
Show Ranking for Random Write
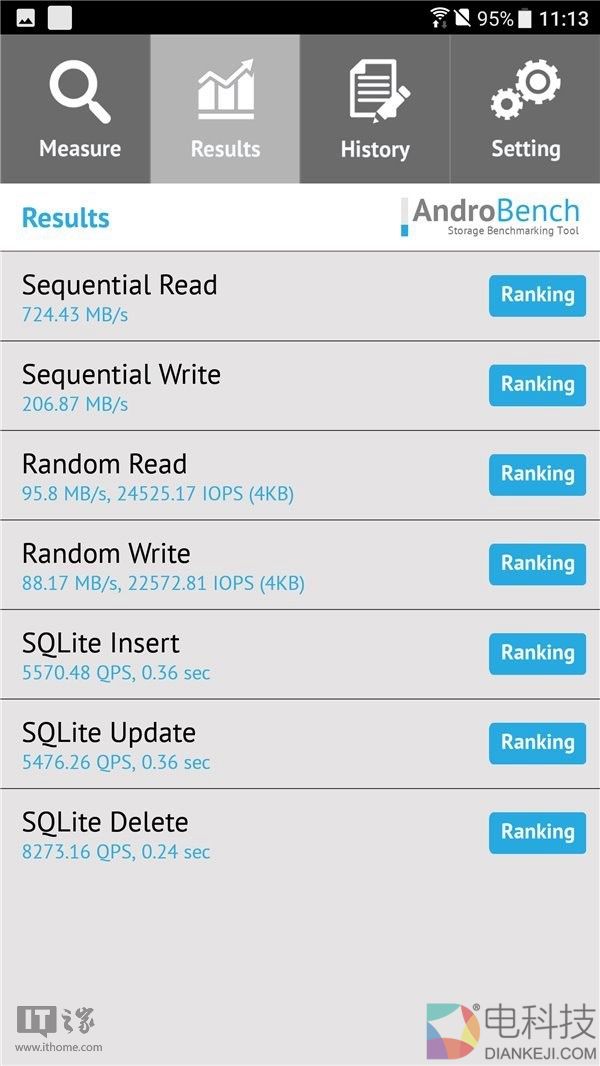(537, 564)
